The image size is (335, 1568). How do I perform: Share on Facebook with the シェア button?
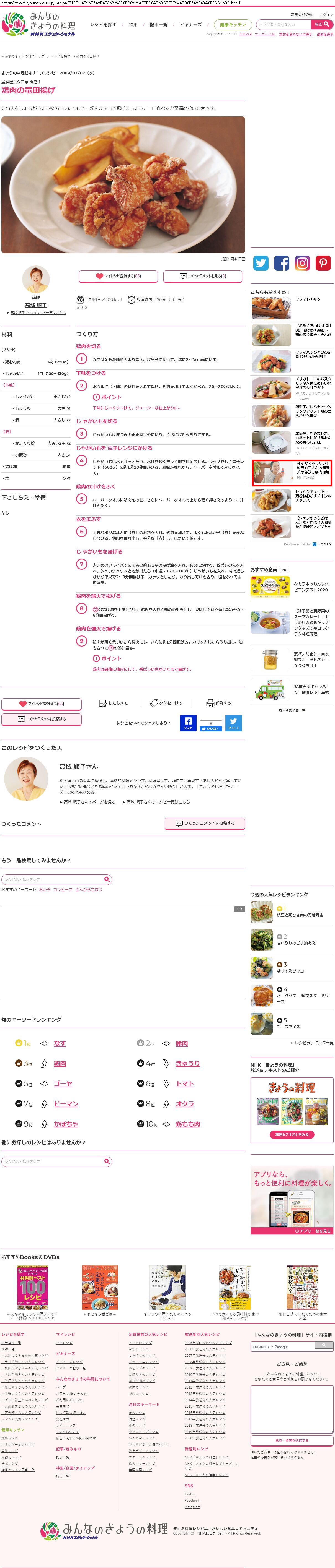click(188, 723)
